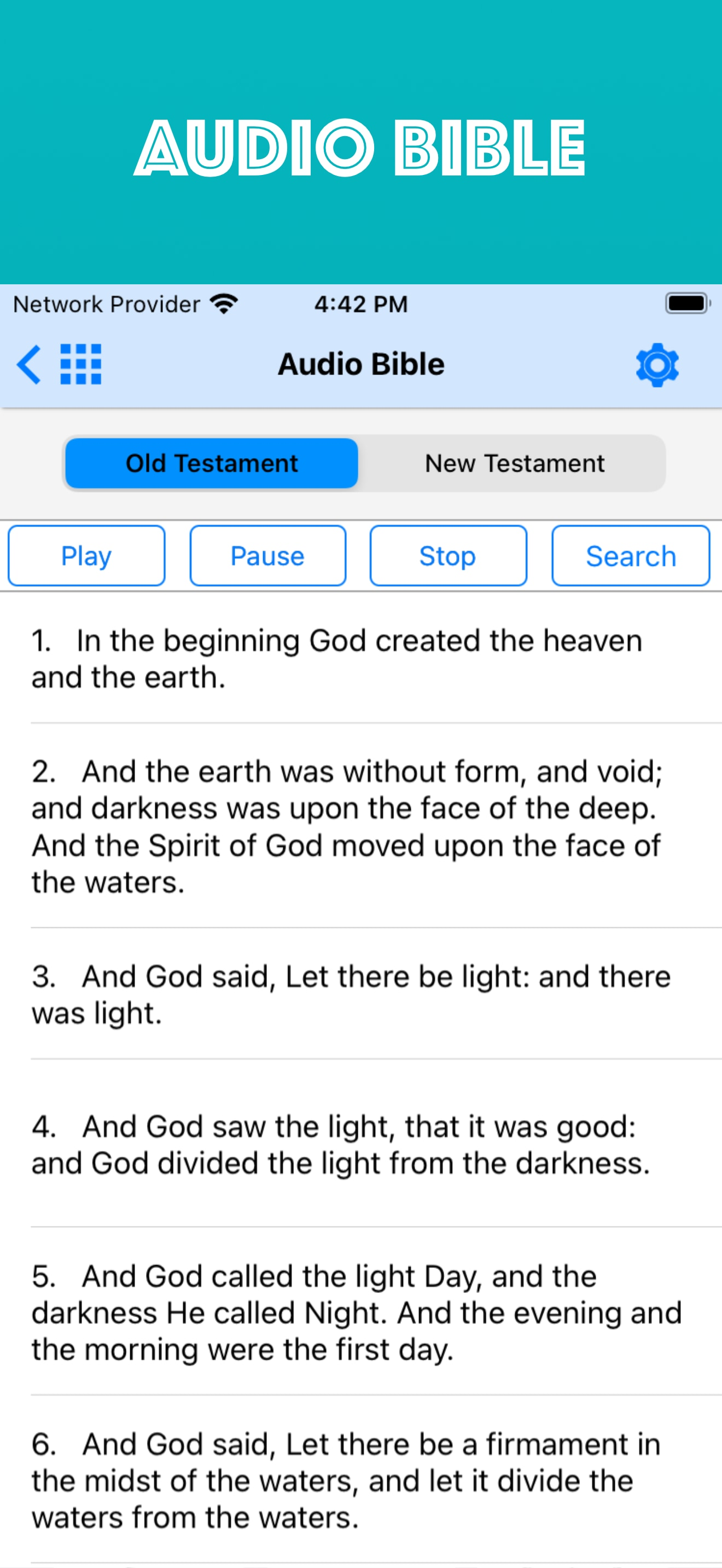Image resolution: width=722 pixels, height=1568 pixels.
Task: Select the Old Testament segment
Action: tap(212, 463)
